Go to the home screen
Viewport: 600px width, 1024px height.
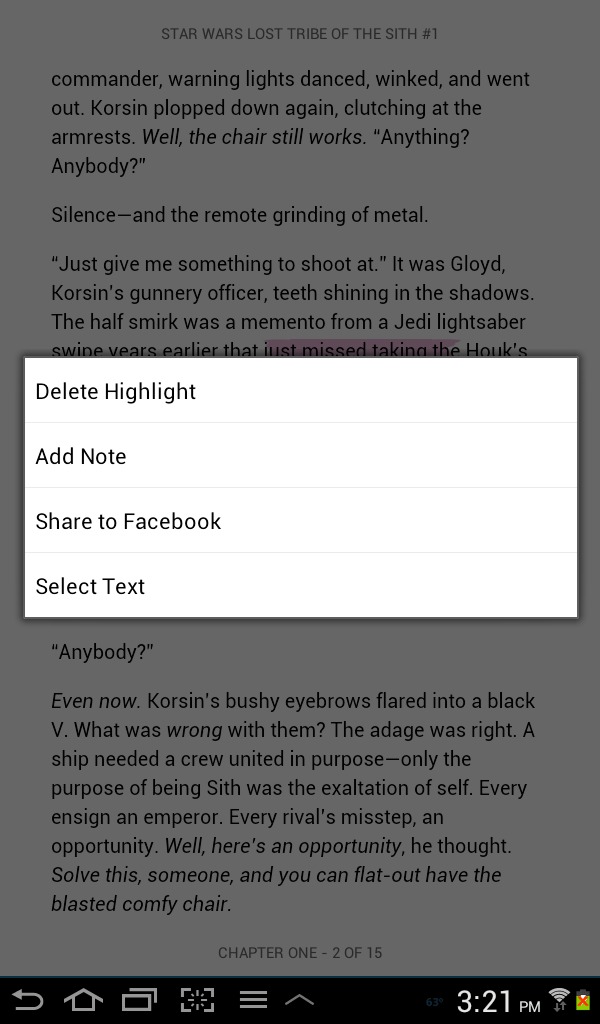click(83, 1000)
